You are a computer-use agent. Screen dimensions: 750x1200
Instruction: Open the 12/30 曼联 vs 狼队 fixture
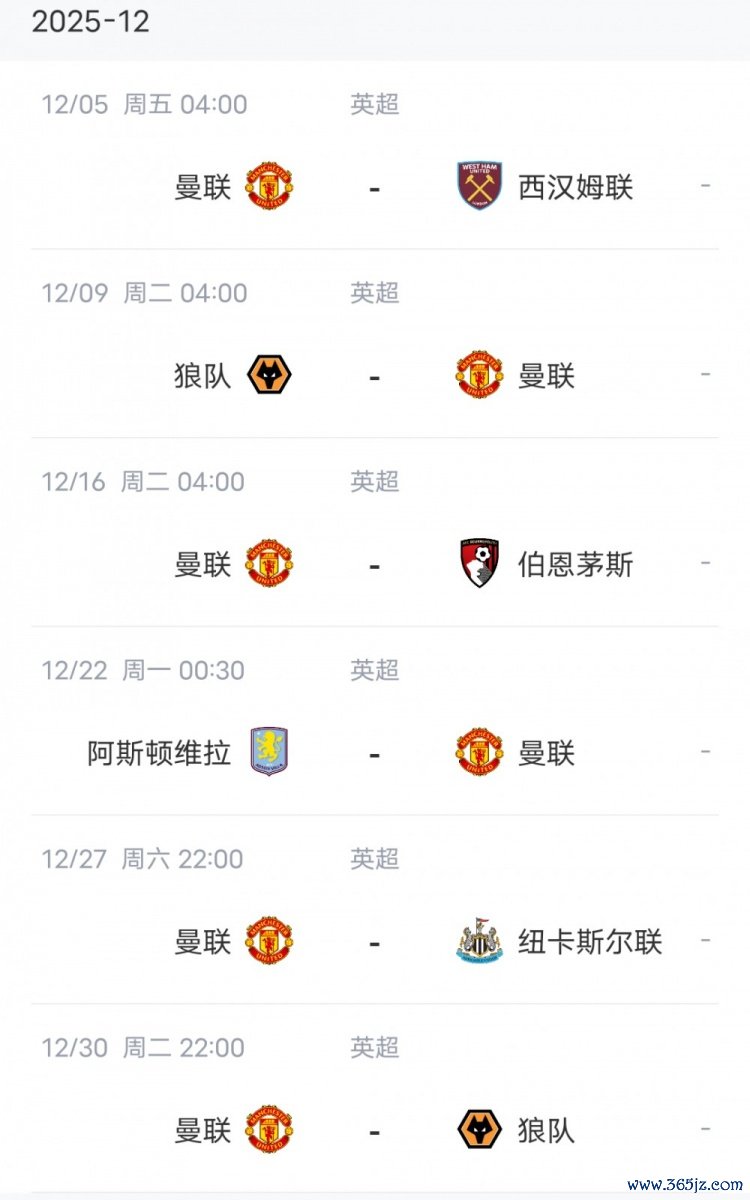[x=374, y=1131]
